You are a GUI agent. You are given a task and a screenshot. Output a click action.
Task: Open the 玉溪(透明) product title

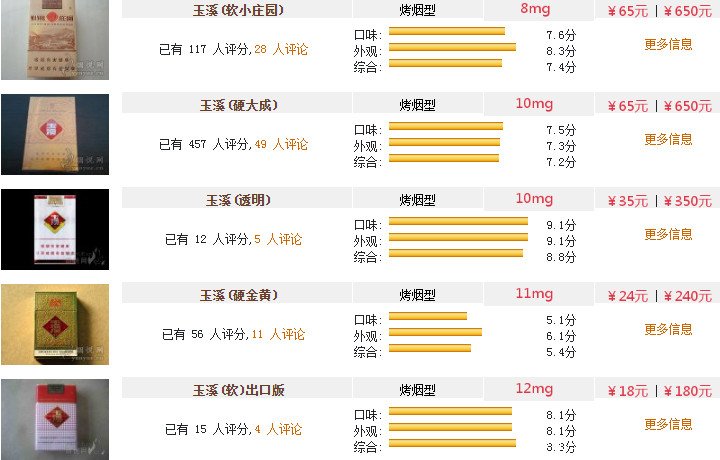pos(238,200)
